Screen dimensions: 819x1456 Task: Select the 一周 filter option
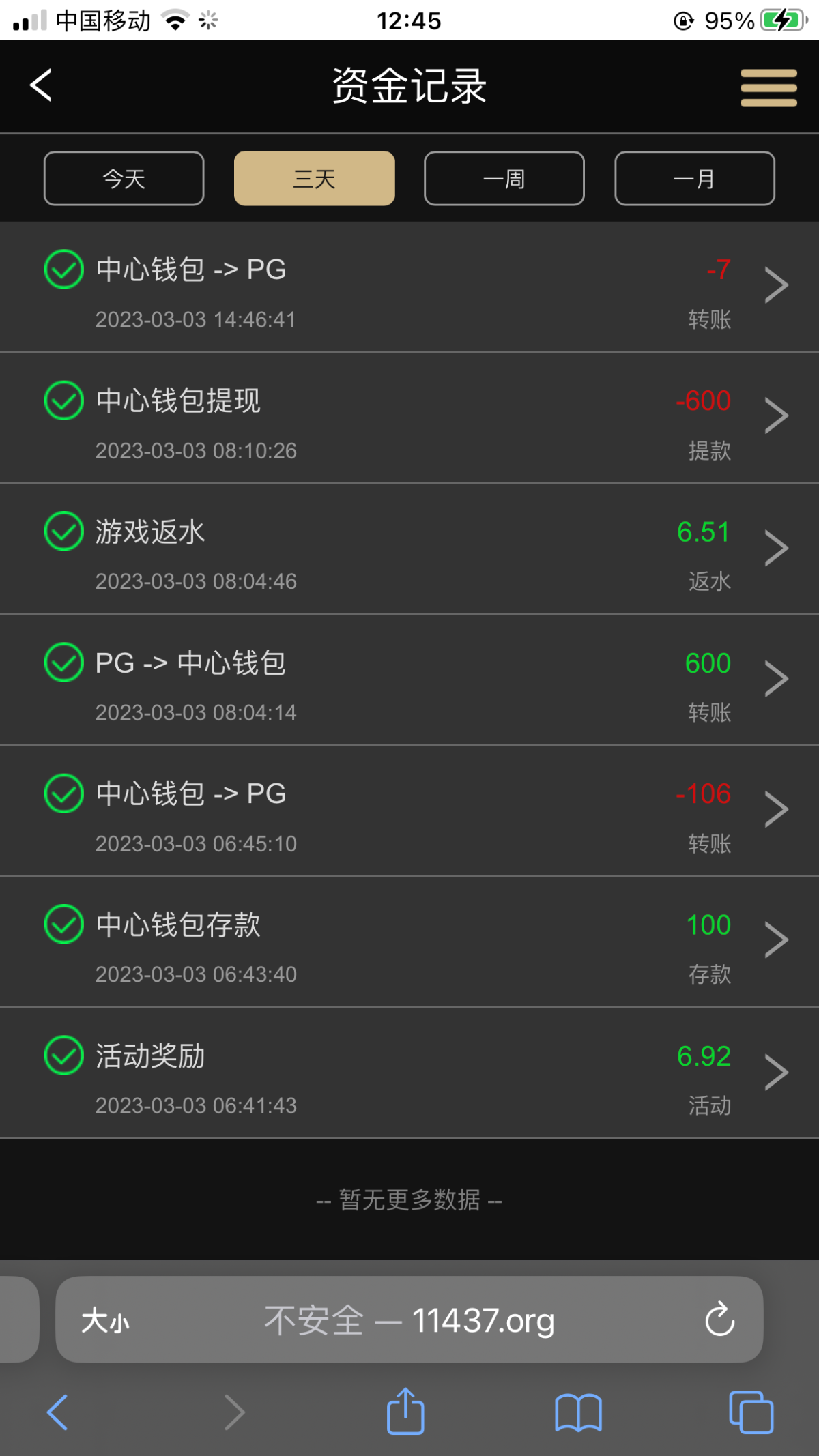(x=504, y=178)
